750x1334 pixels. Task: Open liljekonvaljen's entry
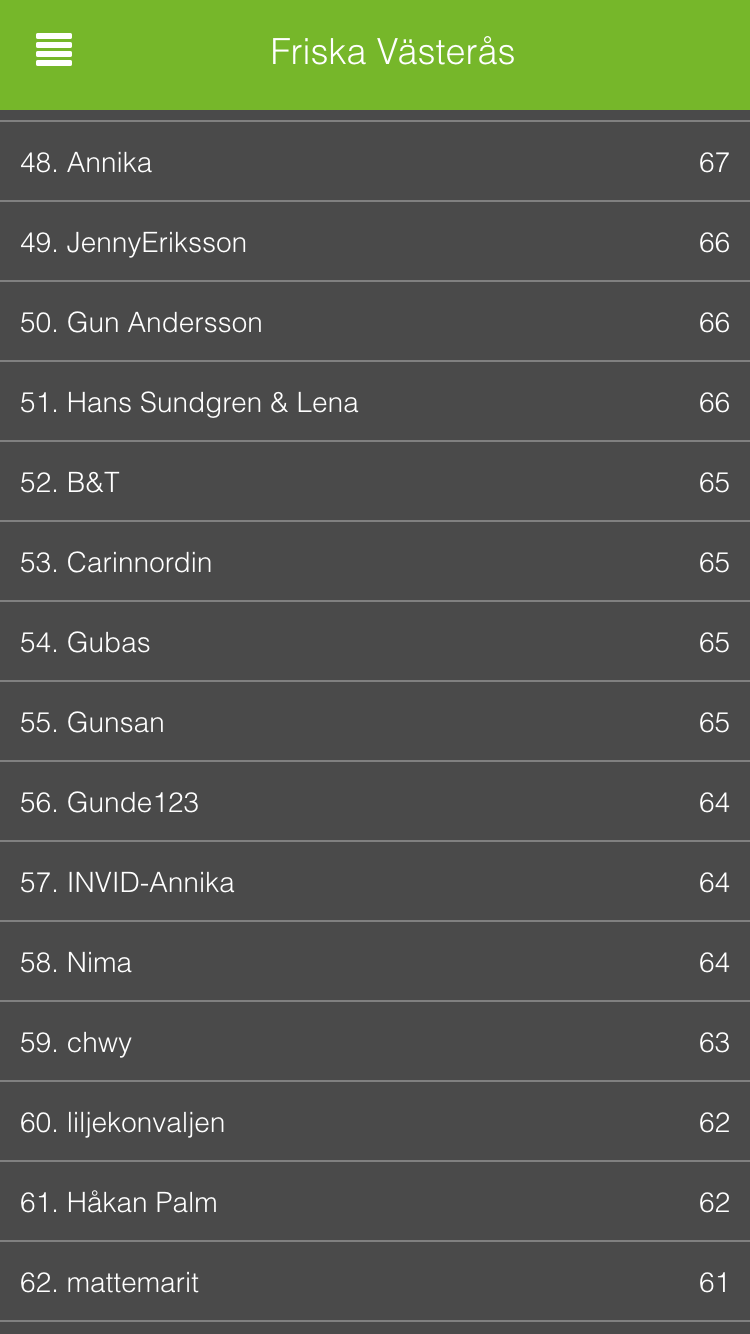pos(375,1122)
